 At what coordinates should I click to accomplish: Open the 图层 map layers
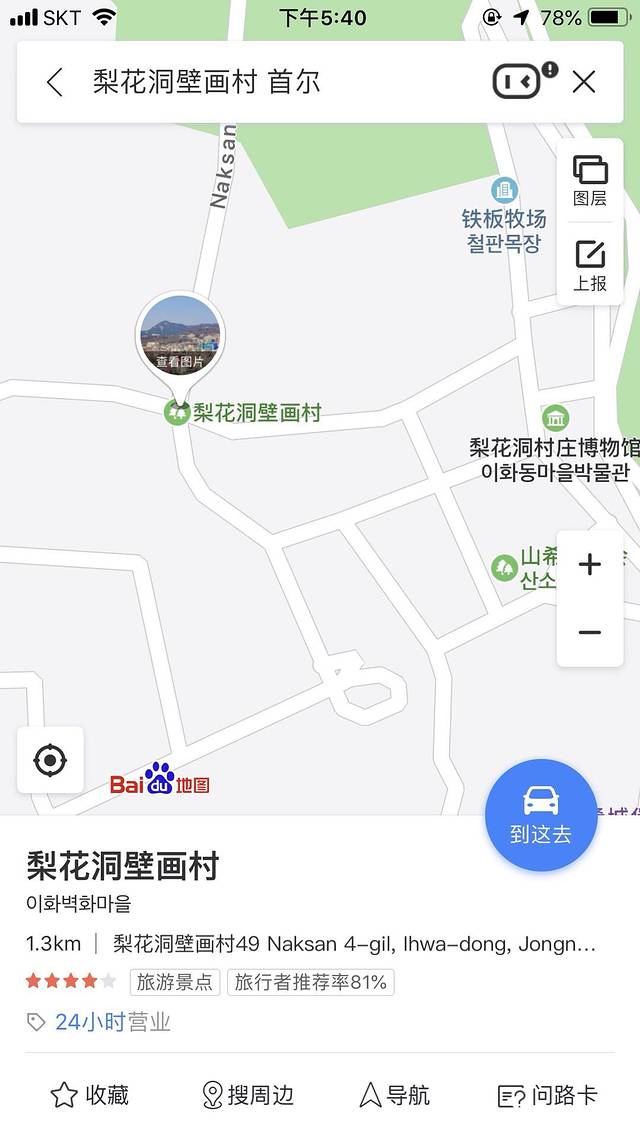590,180
